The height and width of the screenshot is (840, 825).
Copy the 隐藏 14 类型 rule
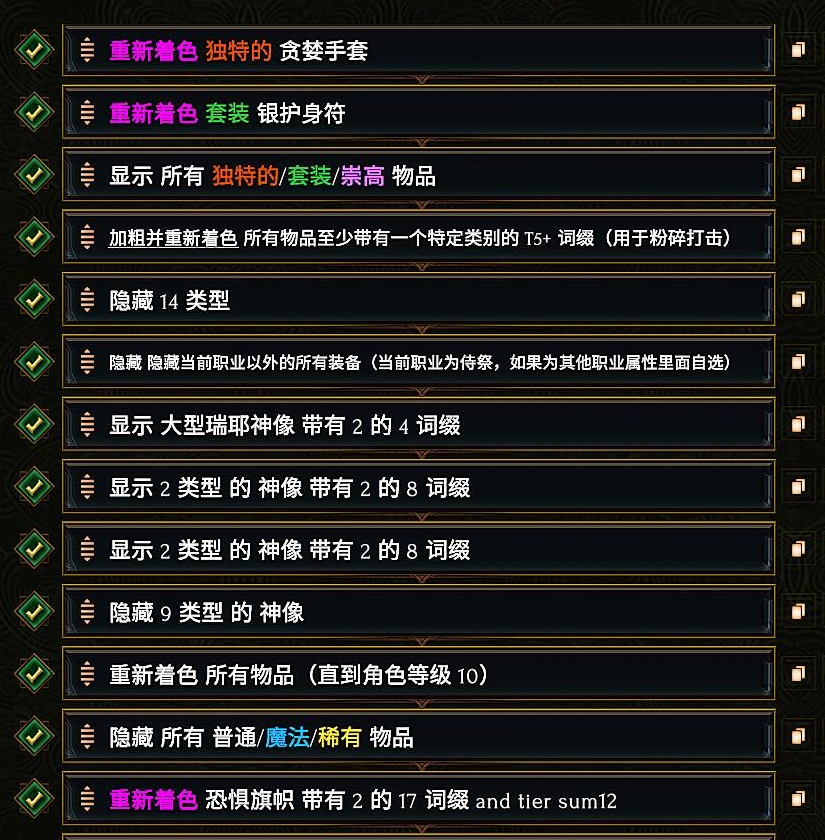[797, 299]
